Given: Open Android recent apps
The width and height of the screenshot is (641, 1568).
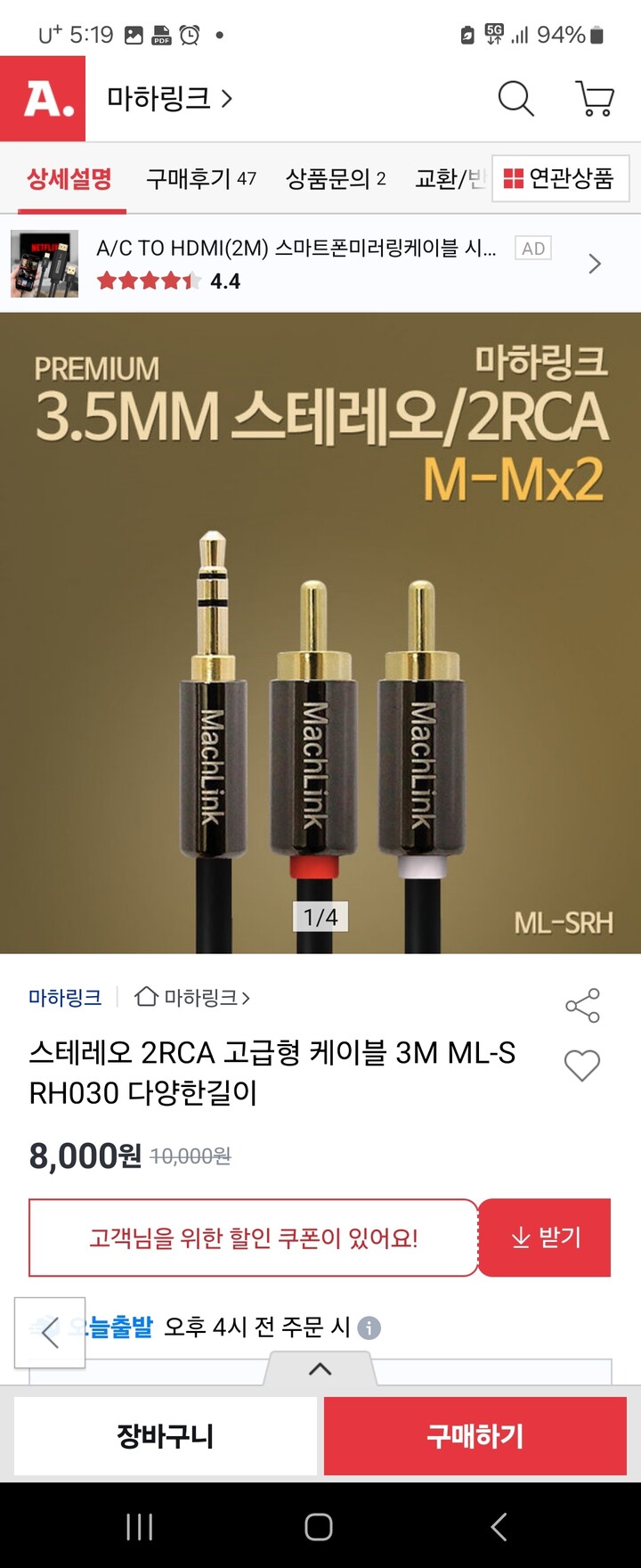Looking at the screenshot, I should 139,1529.
